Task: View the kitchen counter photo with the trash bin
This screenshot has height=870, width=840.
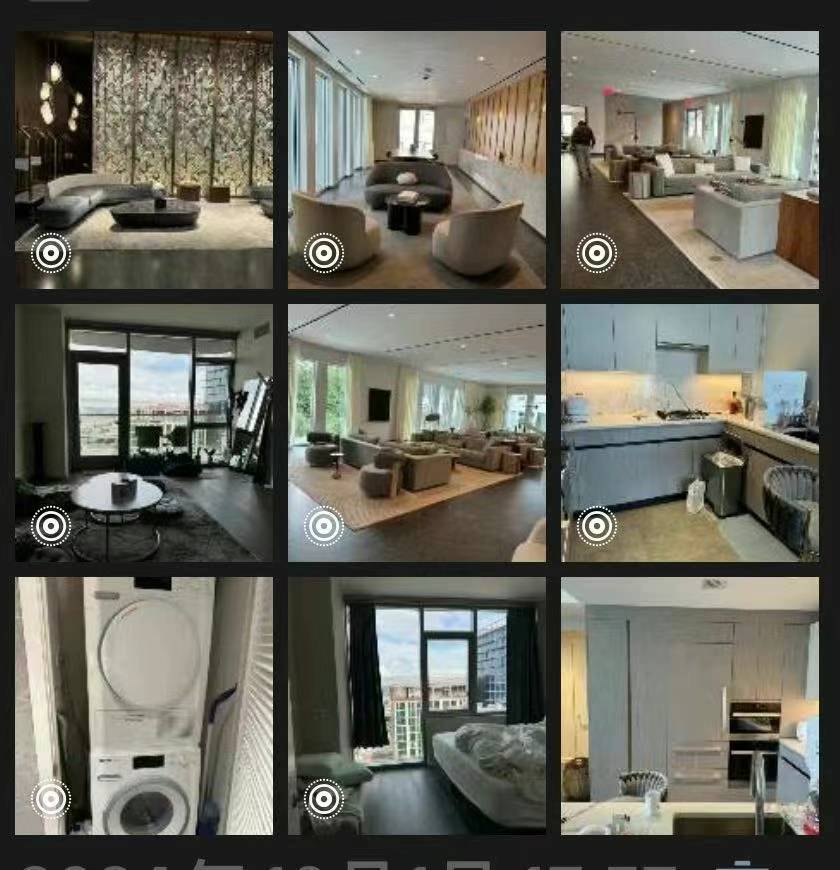Action: click(x=690, y=433)
